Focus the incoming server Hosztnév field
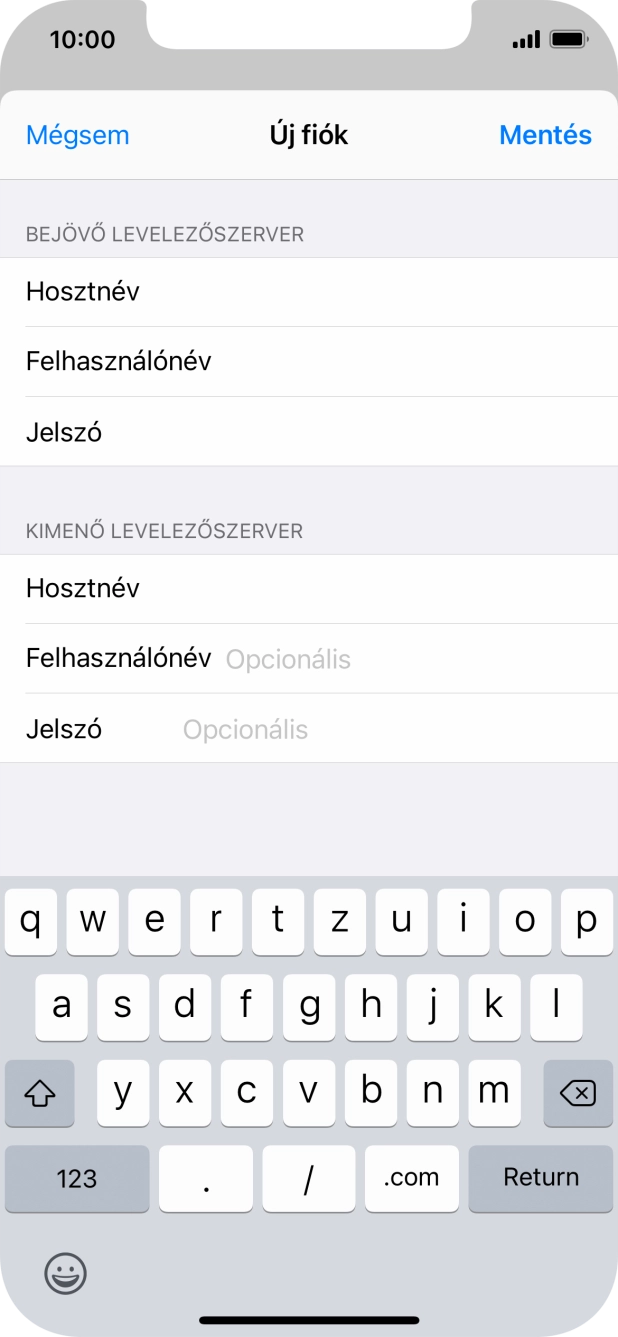 click(380, 292)
